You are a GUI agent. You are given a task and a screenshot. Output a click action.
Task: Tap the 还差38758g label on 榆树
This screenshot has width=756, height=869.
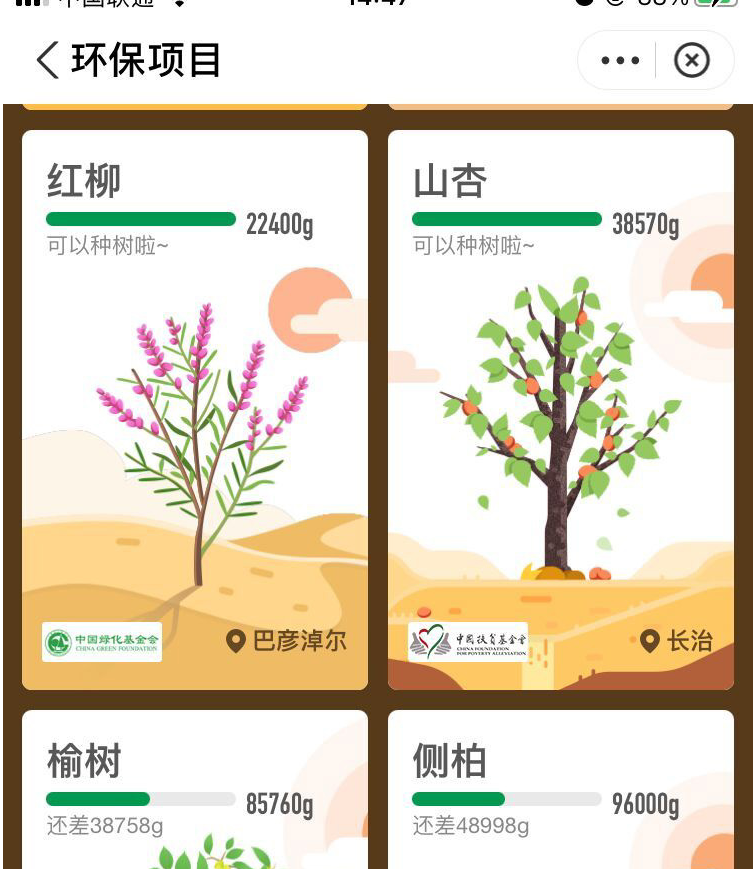tap(104, 826)
